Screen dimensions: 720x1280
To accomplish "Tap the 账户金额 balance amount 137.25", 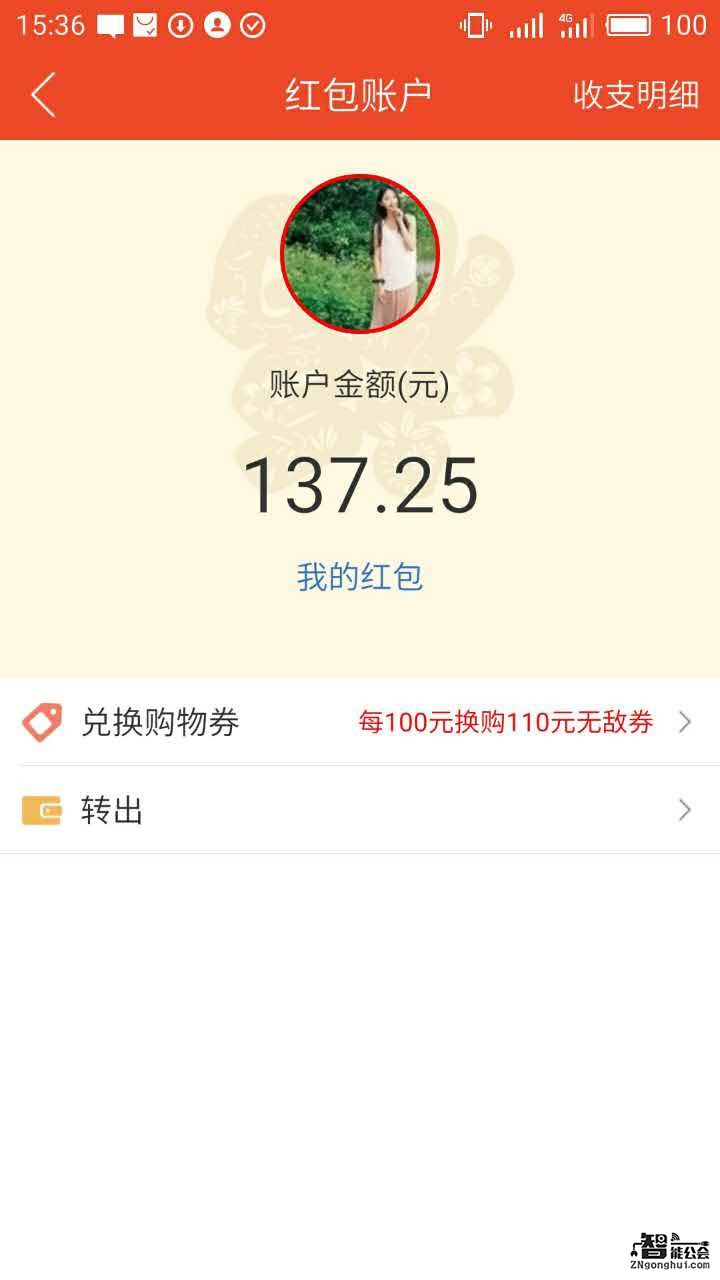I will [360, 487].
